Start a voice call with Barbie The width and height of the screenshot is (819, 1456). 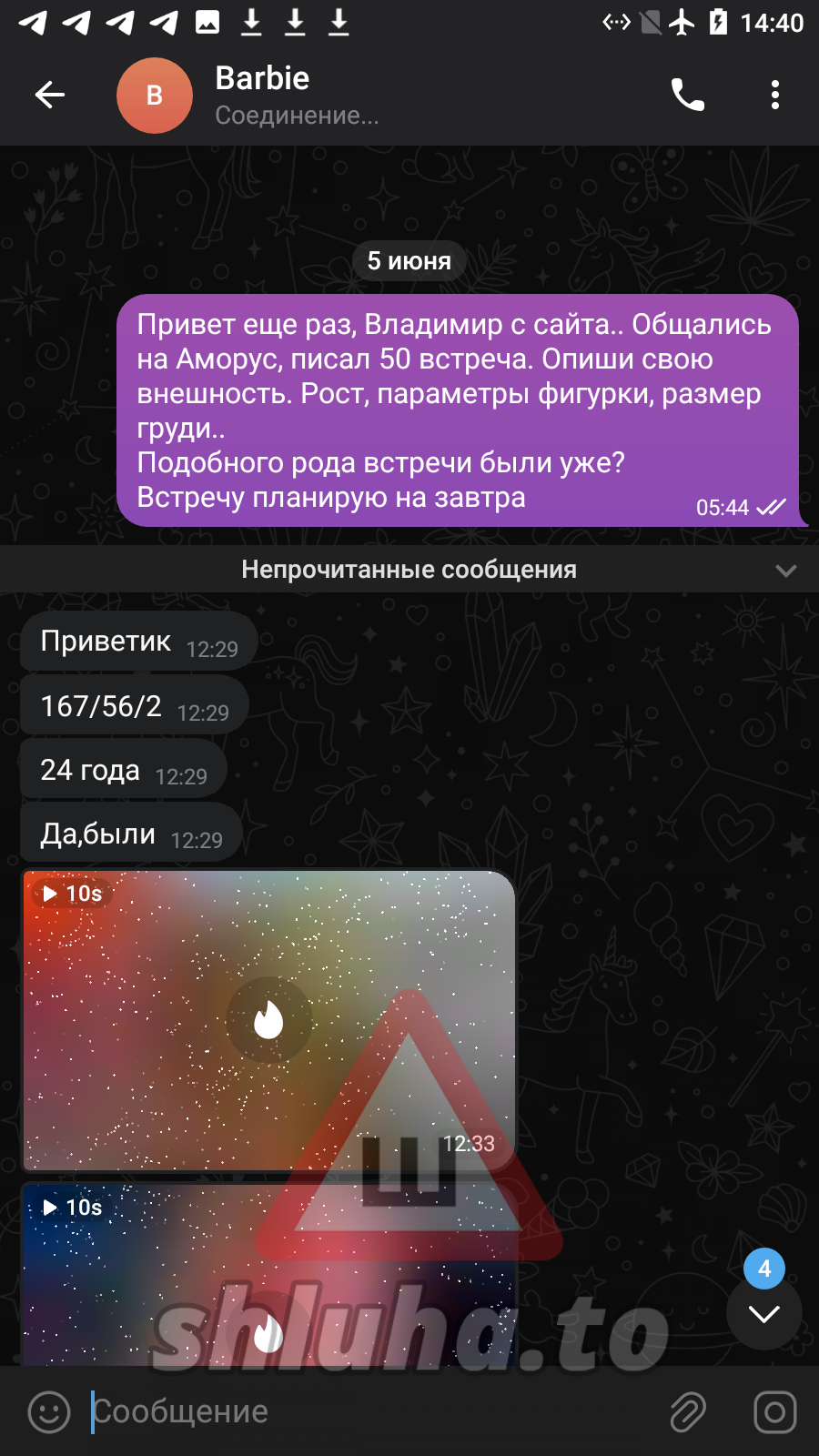coord(688,95)
